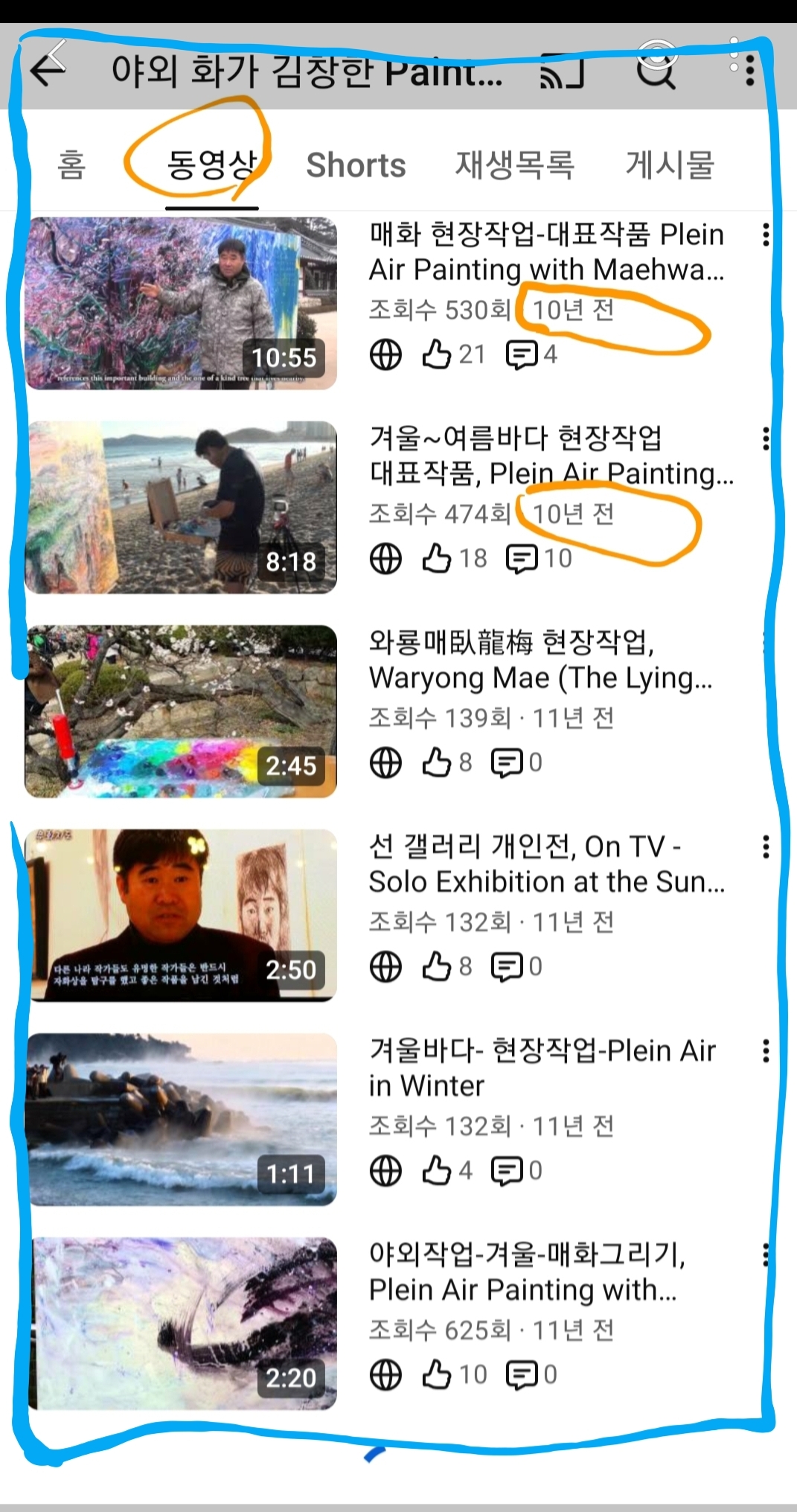Tap the globe icon under the Maehwa painting video
Screen dimensions: 797x1512
point(385,355)
